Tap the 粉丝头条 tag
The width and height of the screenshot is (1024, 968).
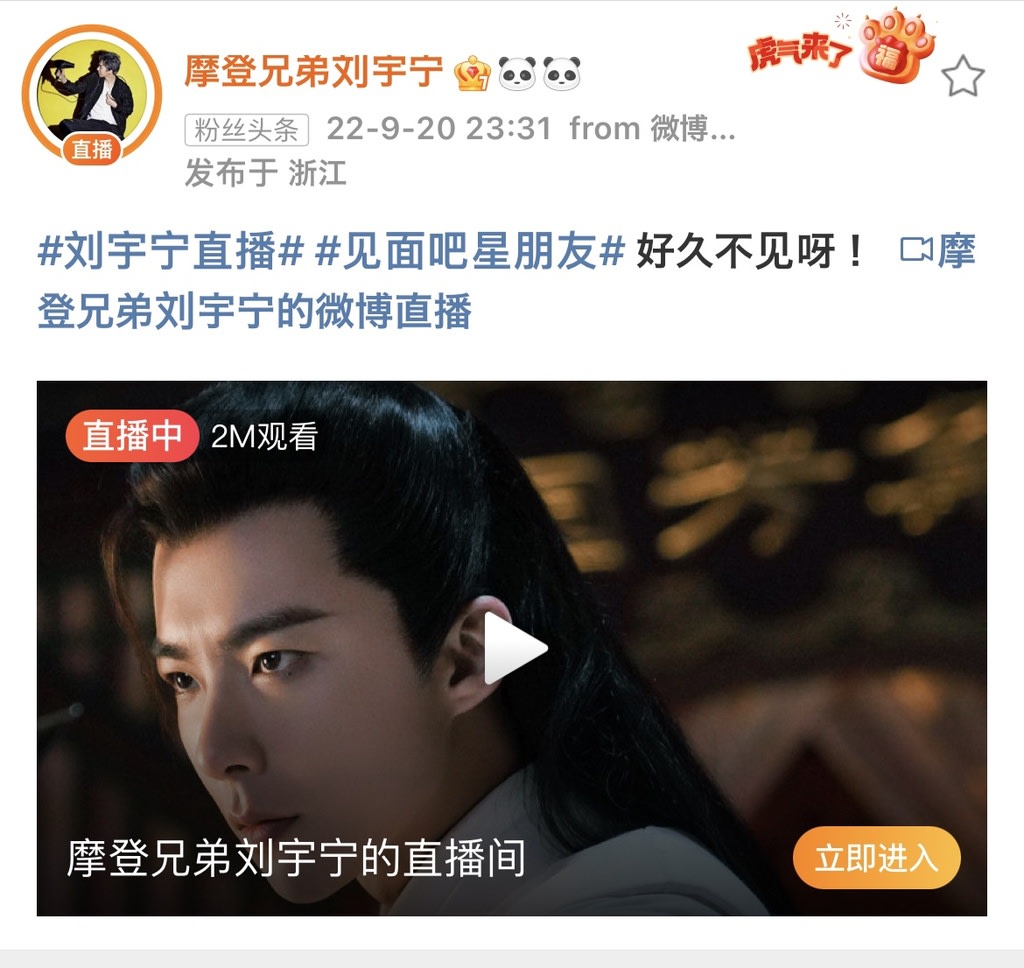247,129
